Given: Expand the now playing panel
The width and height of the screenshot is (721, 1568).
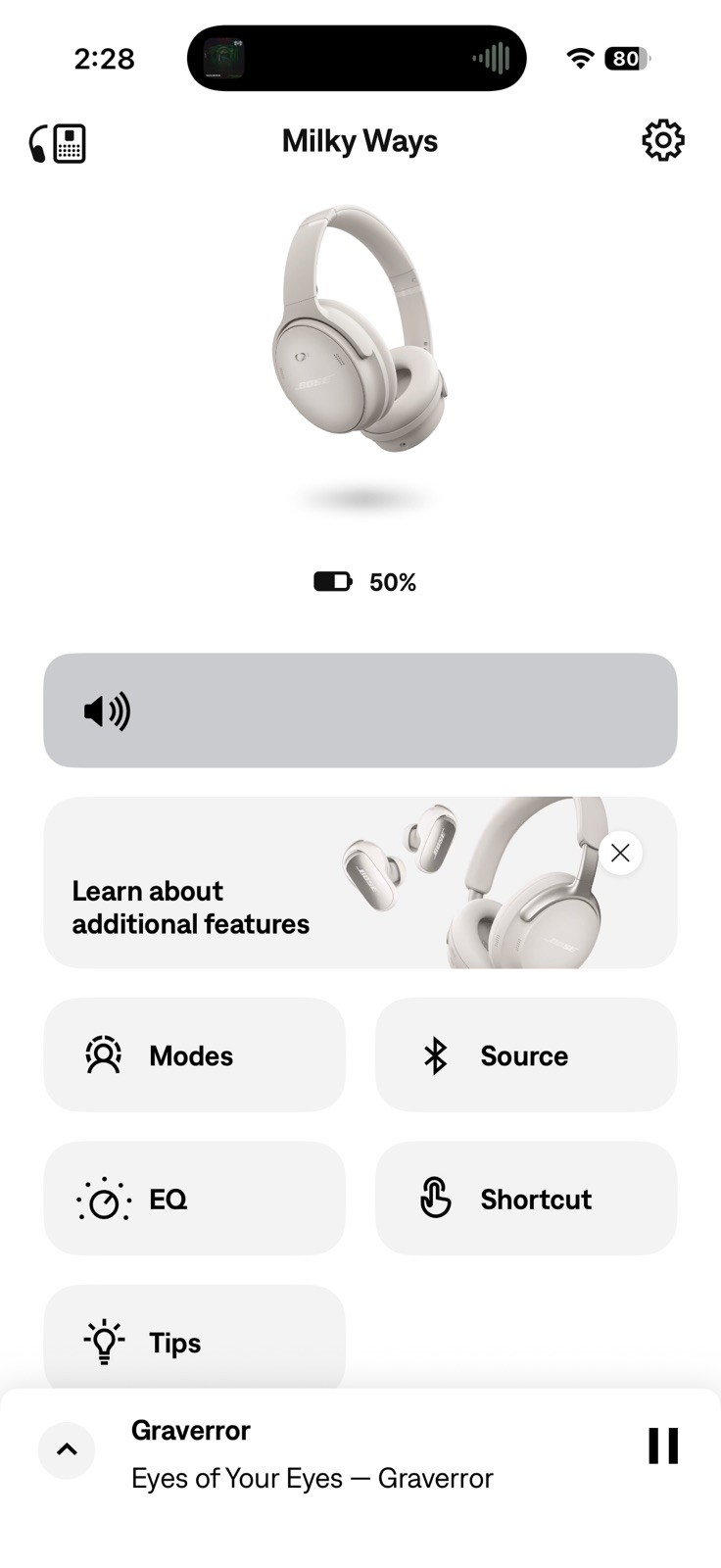Looking at the screenshot, I should (67, 1449).
